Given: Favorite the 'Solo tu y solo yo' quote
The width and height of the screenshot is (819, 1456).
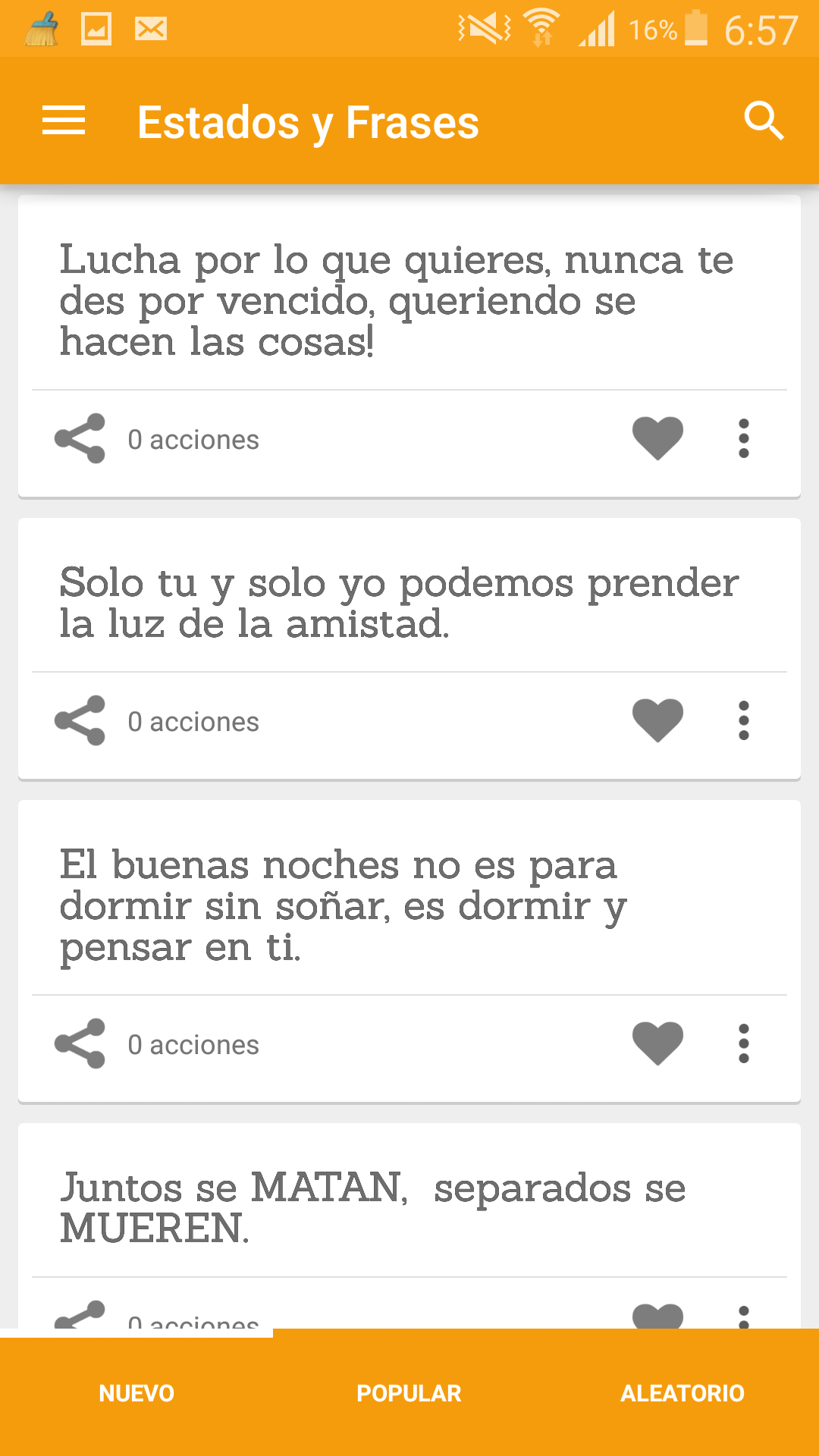Looking at the screenshot, I should click(658, 720).
